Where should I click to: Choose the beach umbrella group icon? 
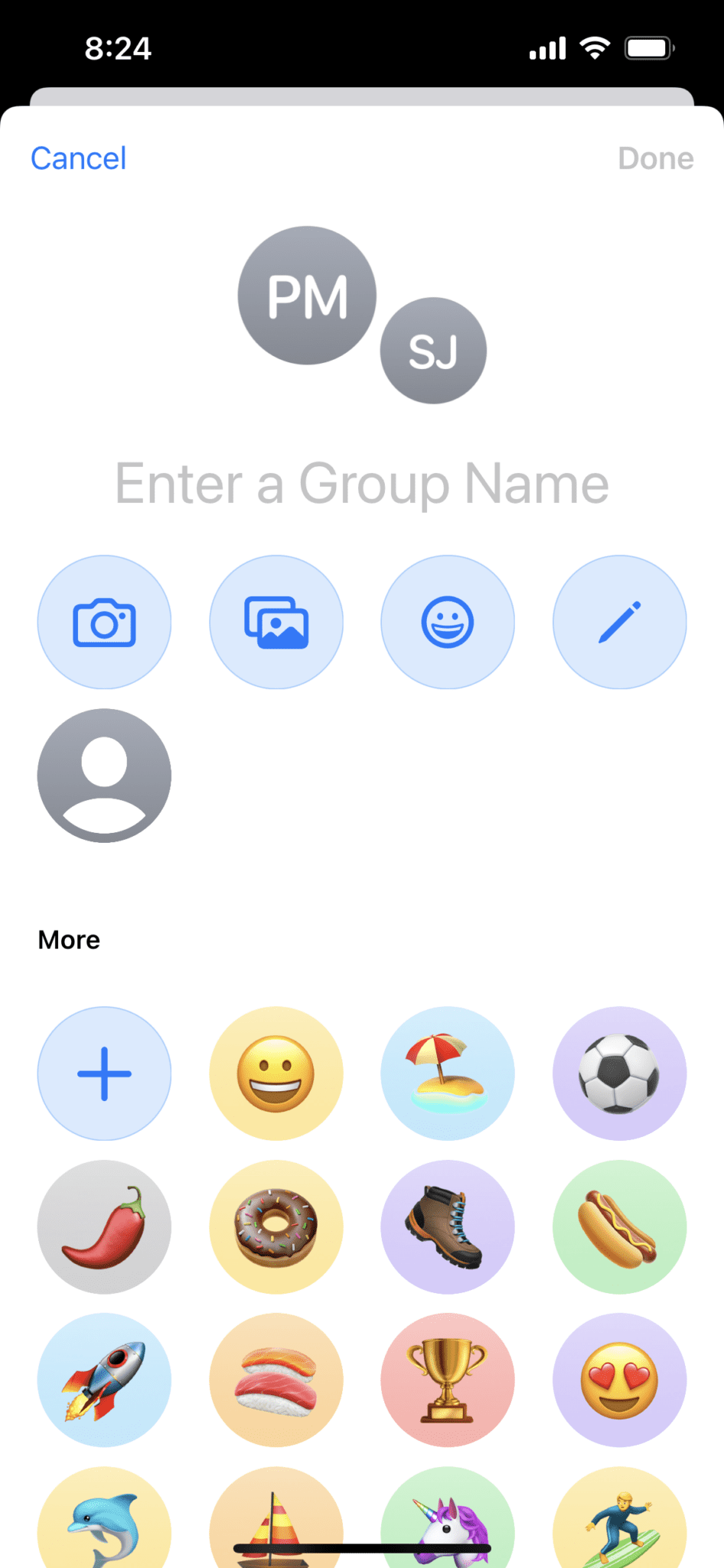click(448, 1074)
